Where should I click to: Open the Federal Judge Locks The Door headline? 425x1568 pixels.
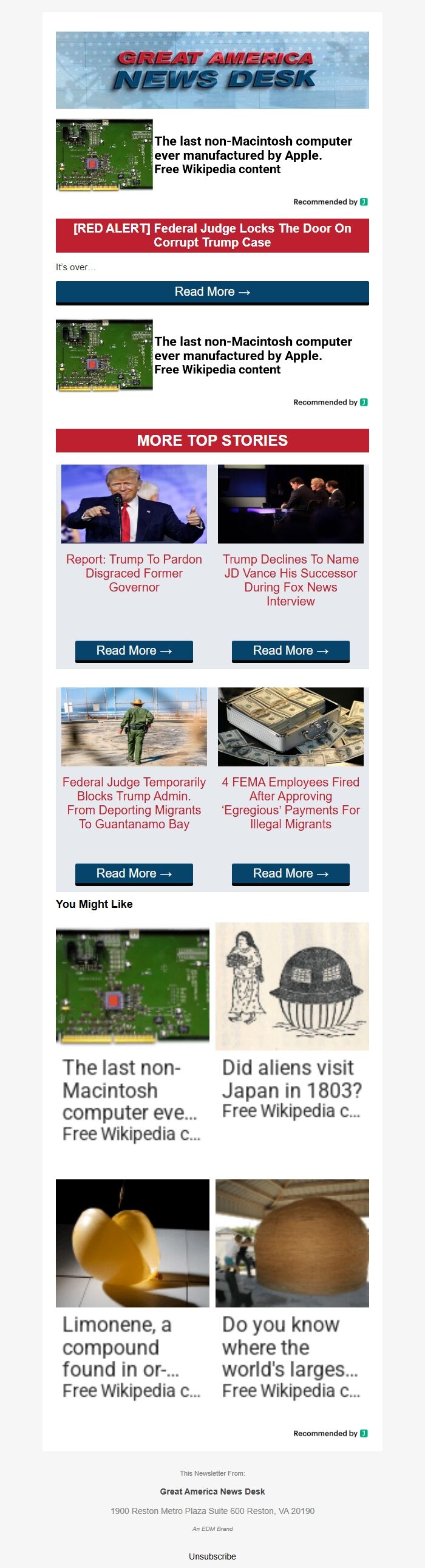pos(212,235)
